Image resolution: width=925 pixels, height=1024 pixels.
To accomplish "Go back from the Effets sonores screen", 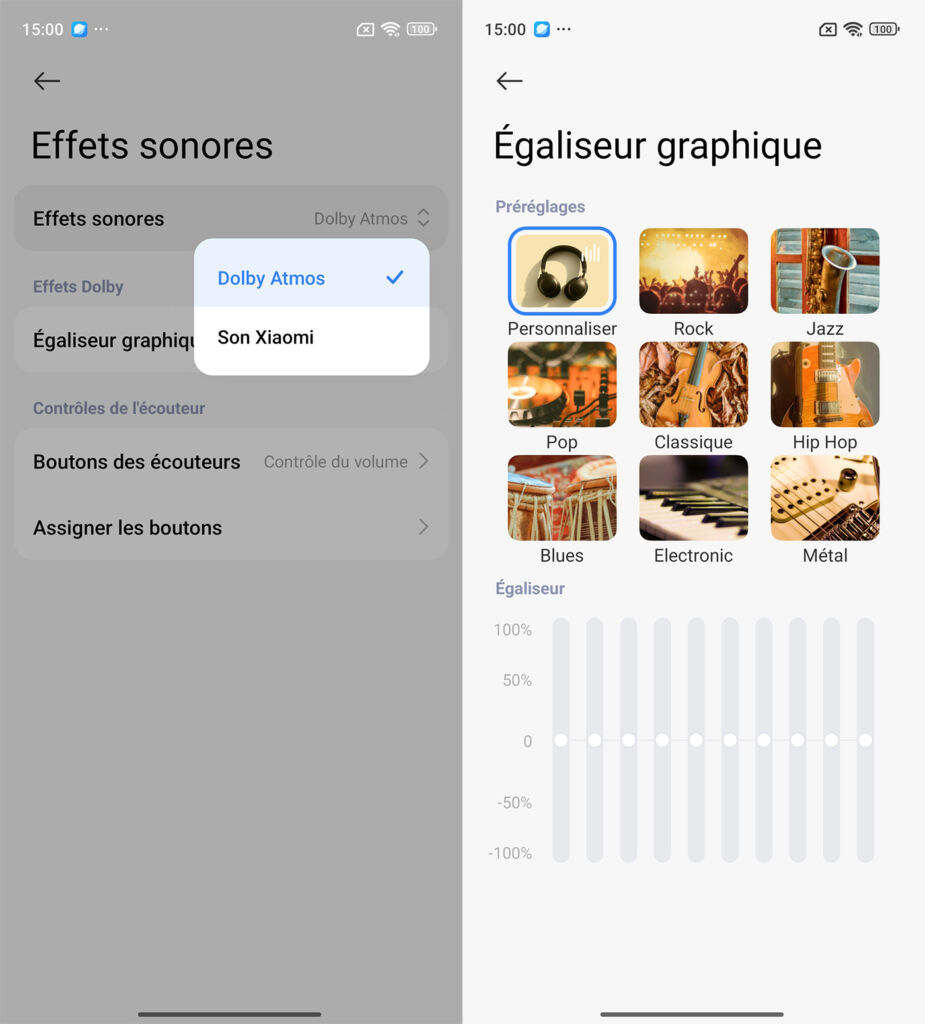I will (47, 81).
